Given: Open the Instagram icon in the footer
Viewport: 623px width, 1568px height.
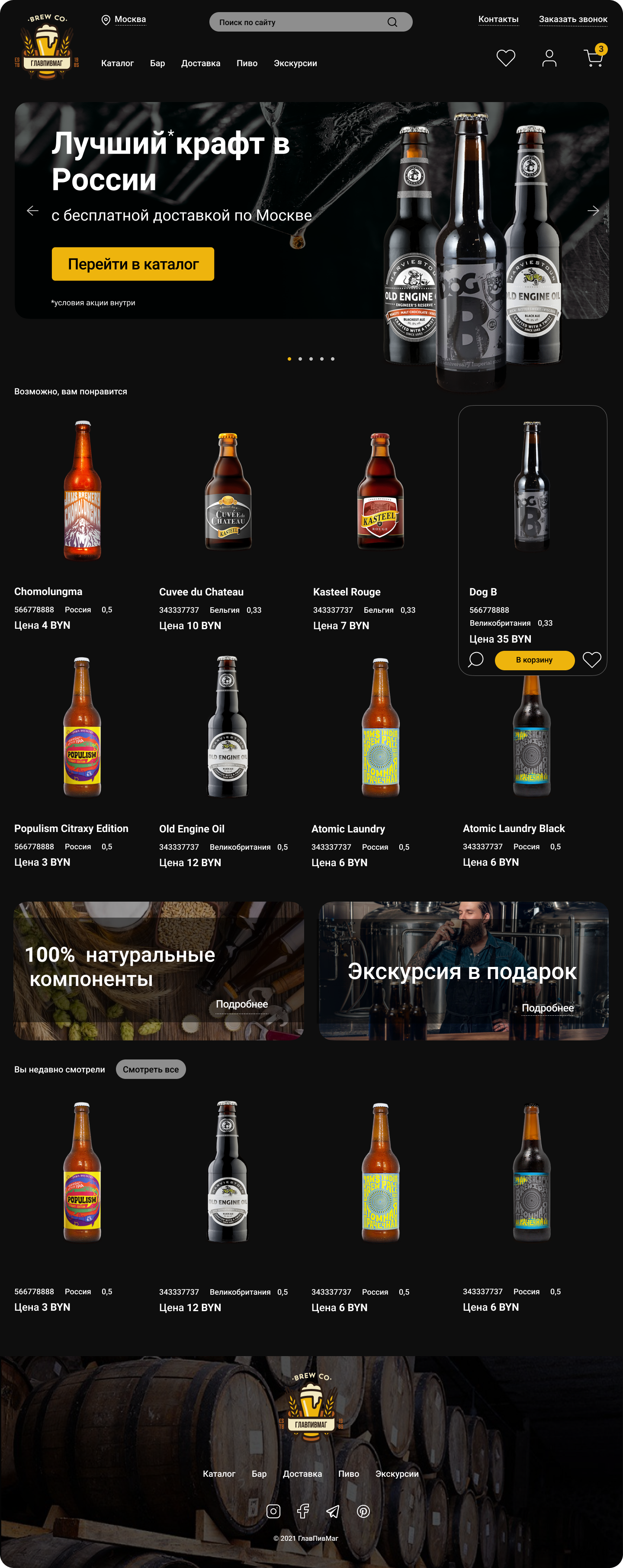Looking at the screenshot, I should (273, 1511).
